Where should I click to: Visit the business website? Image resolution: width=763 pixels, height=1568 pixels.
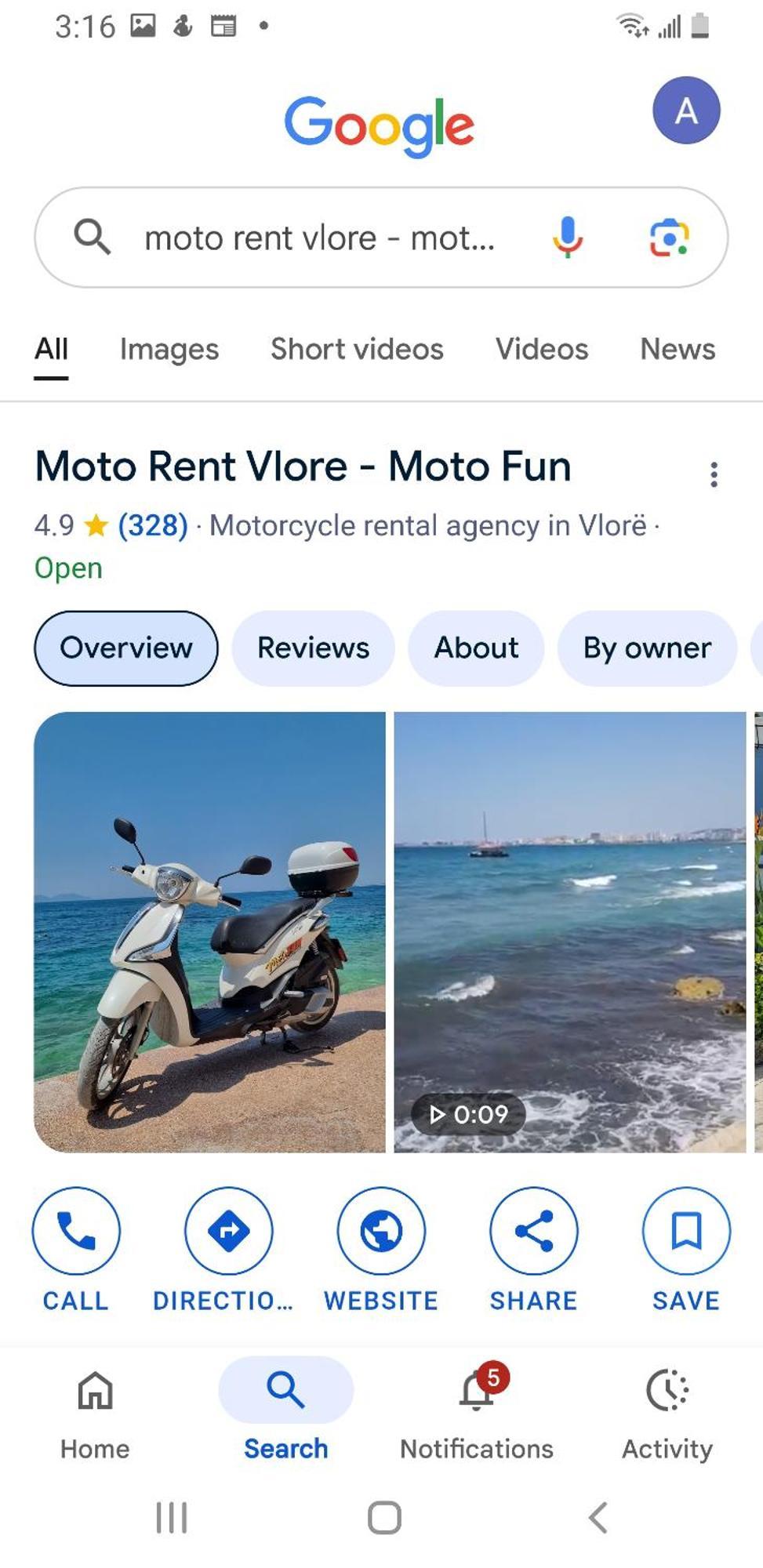coord(381,1232)
